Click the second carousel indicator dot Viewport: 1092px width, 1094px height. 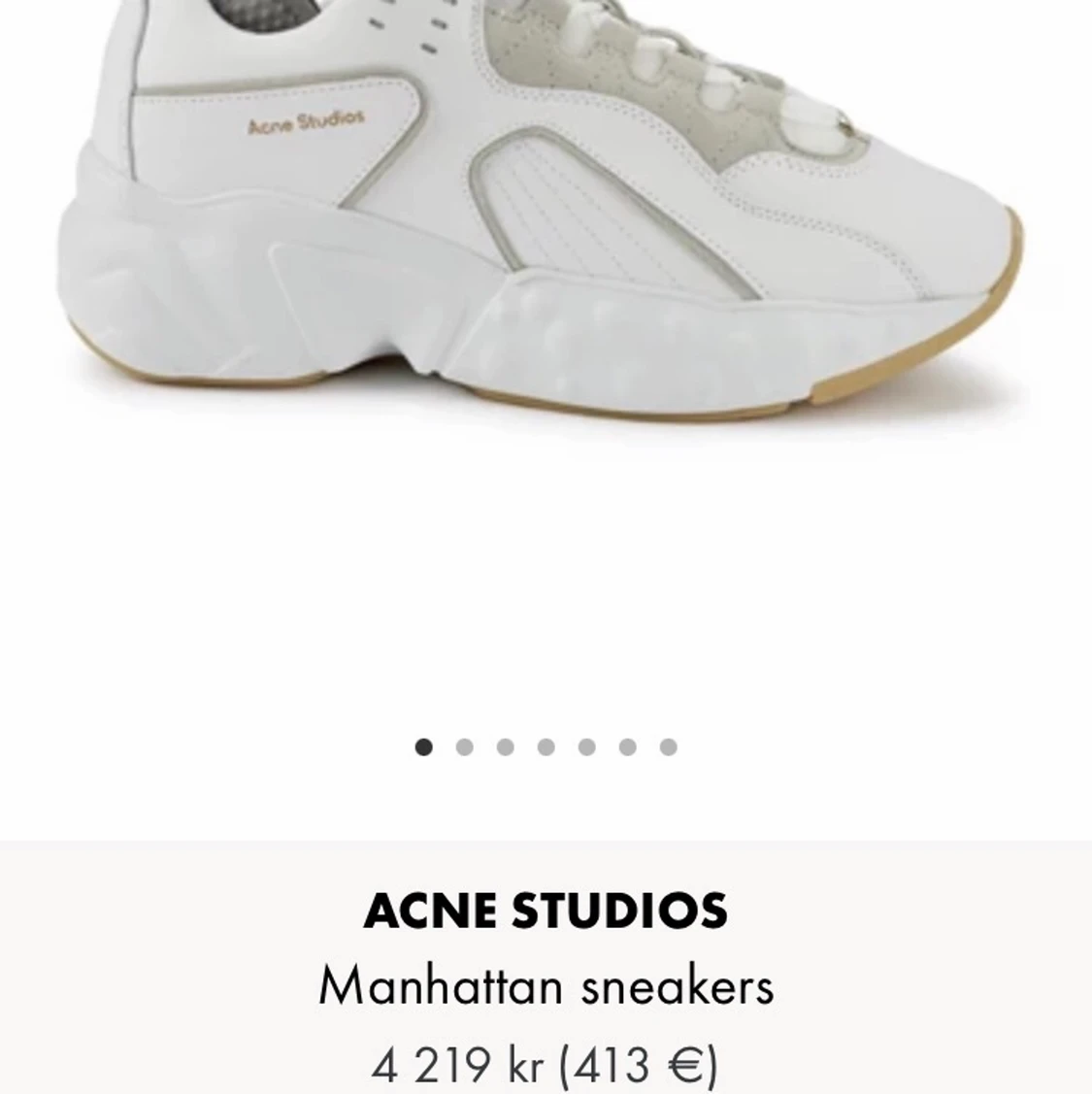[463, 746]
